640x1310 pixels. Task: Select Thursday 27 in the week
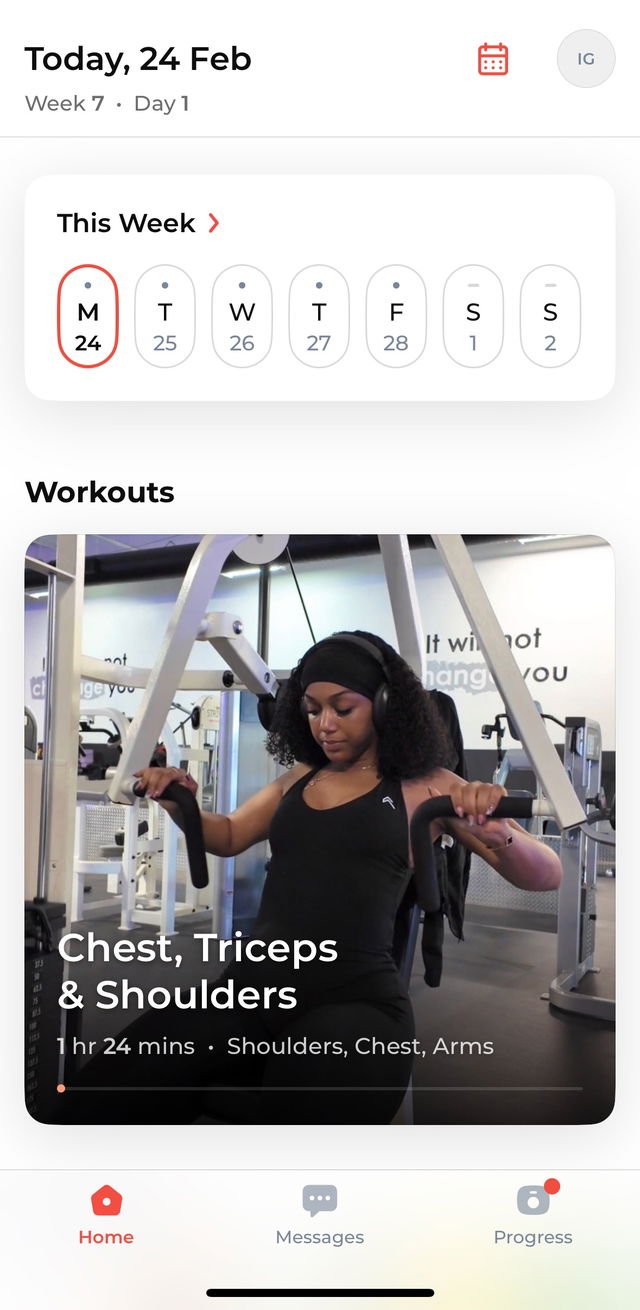pyautogui.click(x=319, y=316)
